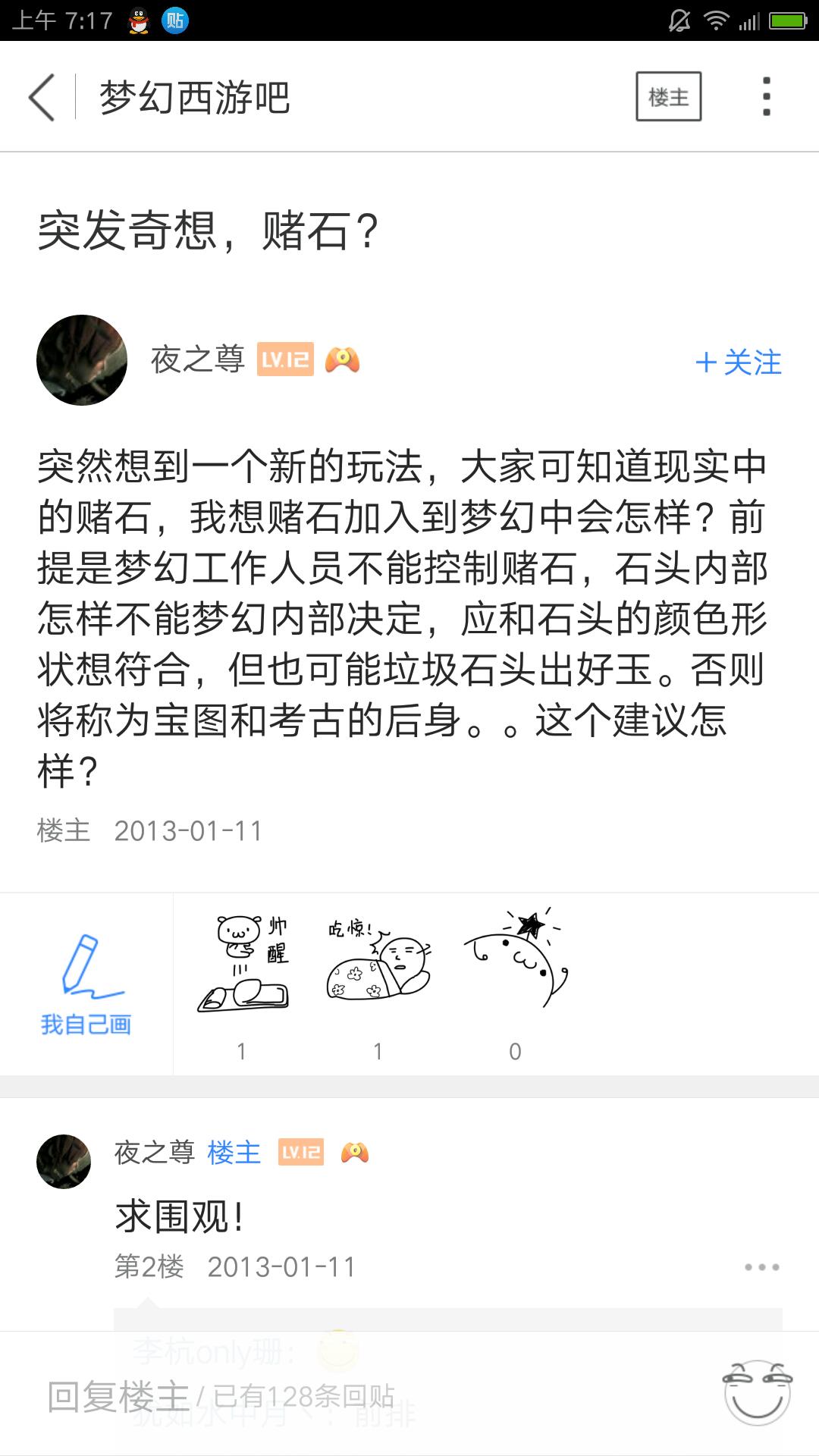819x1456 pixels.
Task: Open 夜之尊's avatar in the 求围观 reply
Action: pos(64,1162)
